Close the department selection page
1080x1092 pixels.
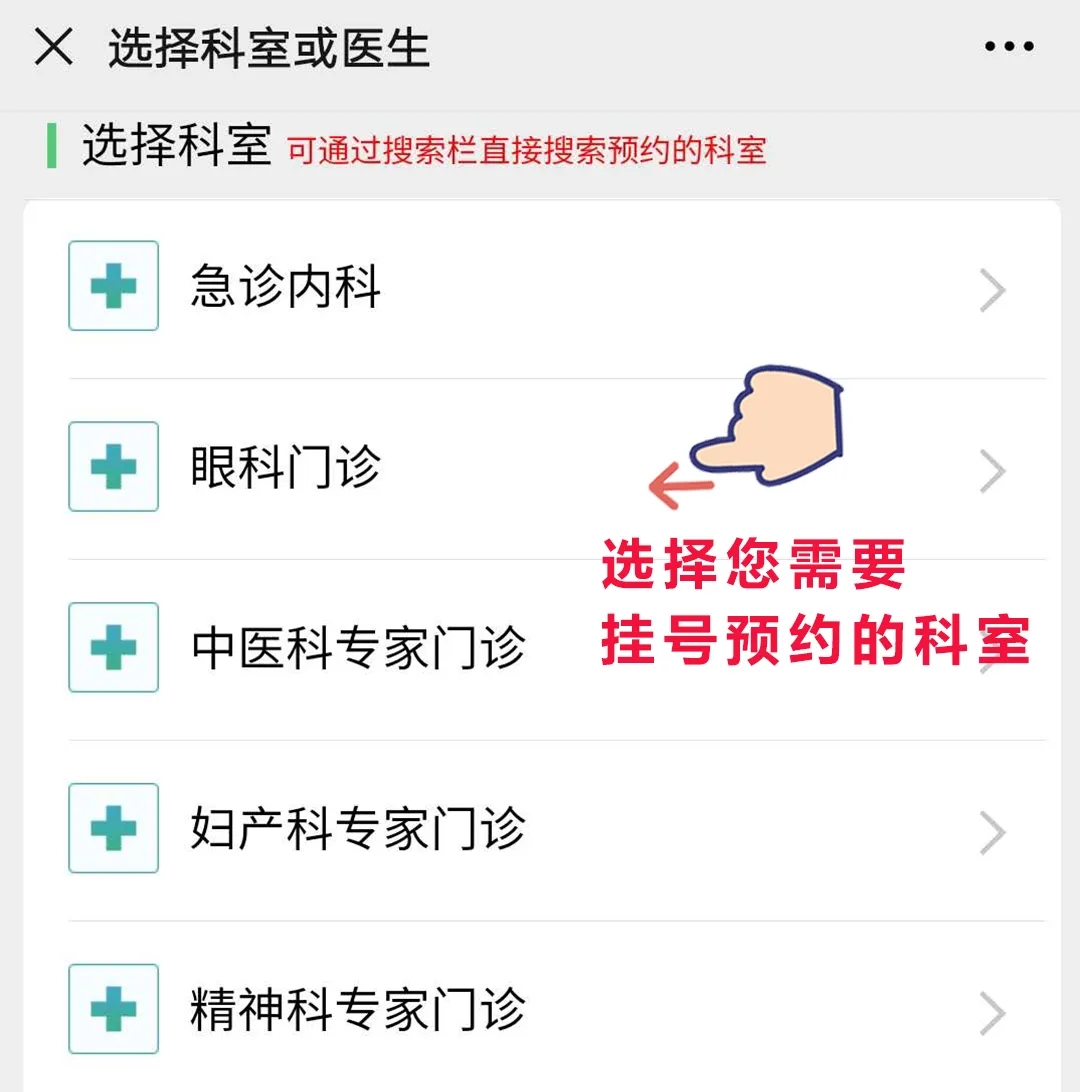pos(54,47)
